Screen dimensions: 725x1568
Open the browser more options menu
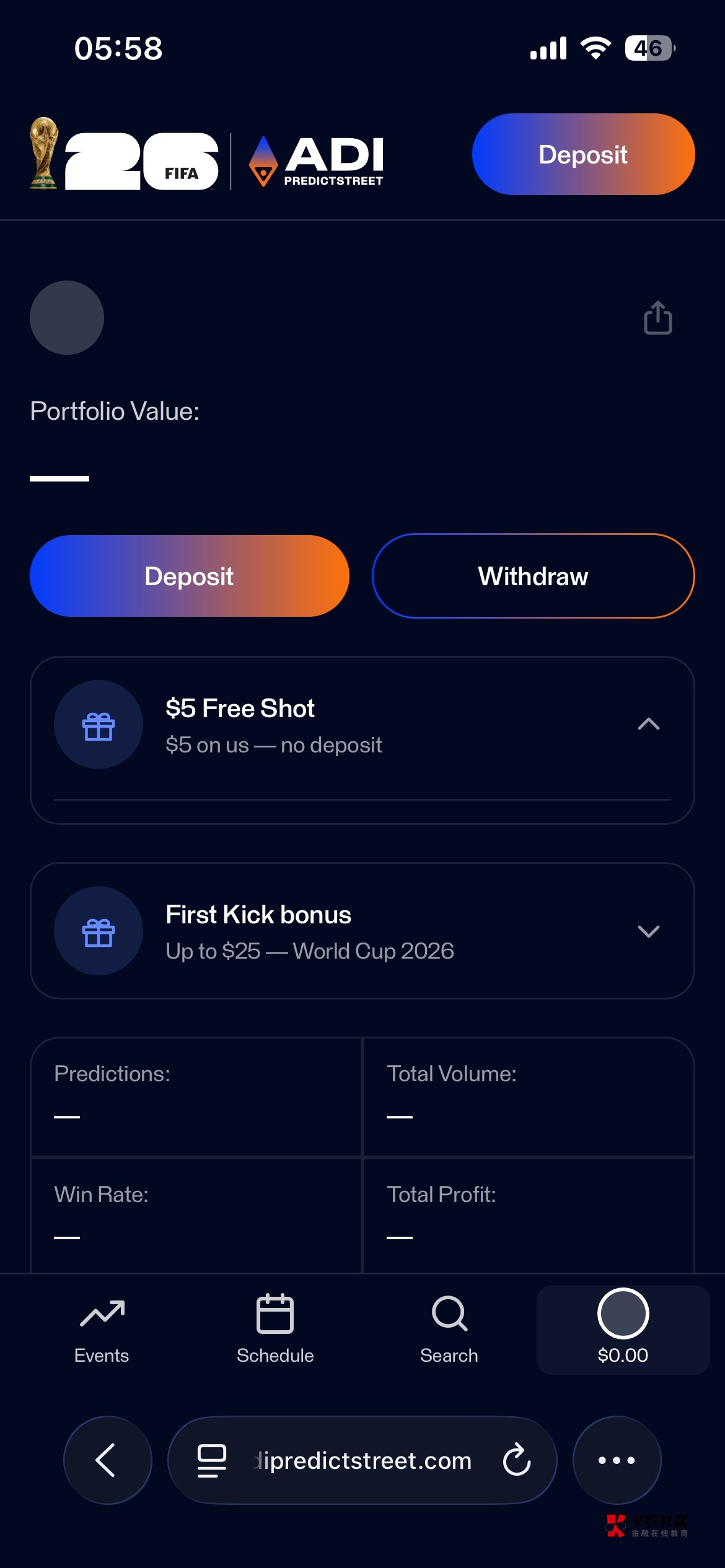[617, 1460]
